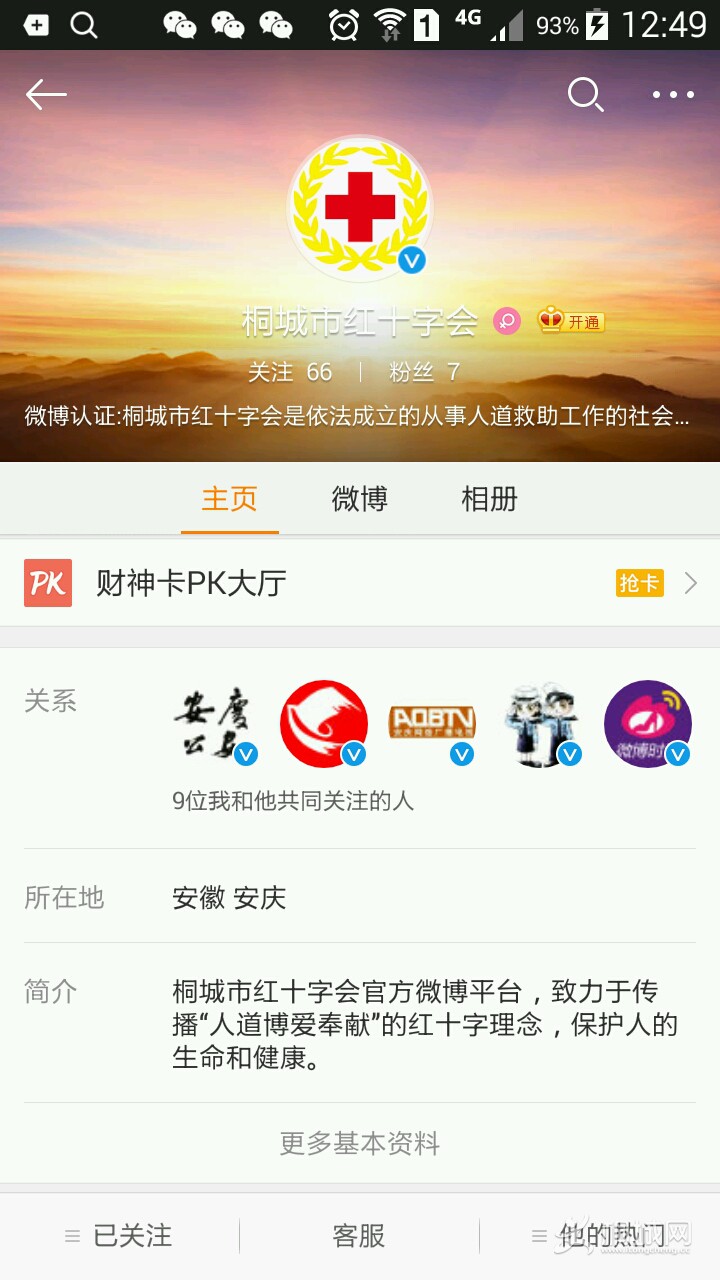
Task: Tap the orange 抢卡 button
Action: click(639, 583)
